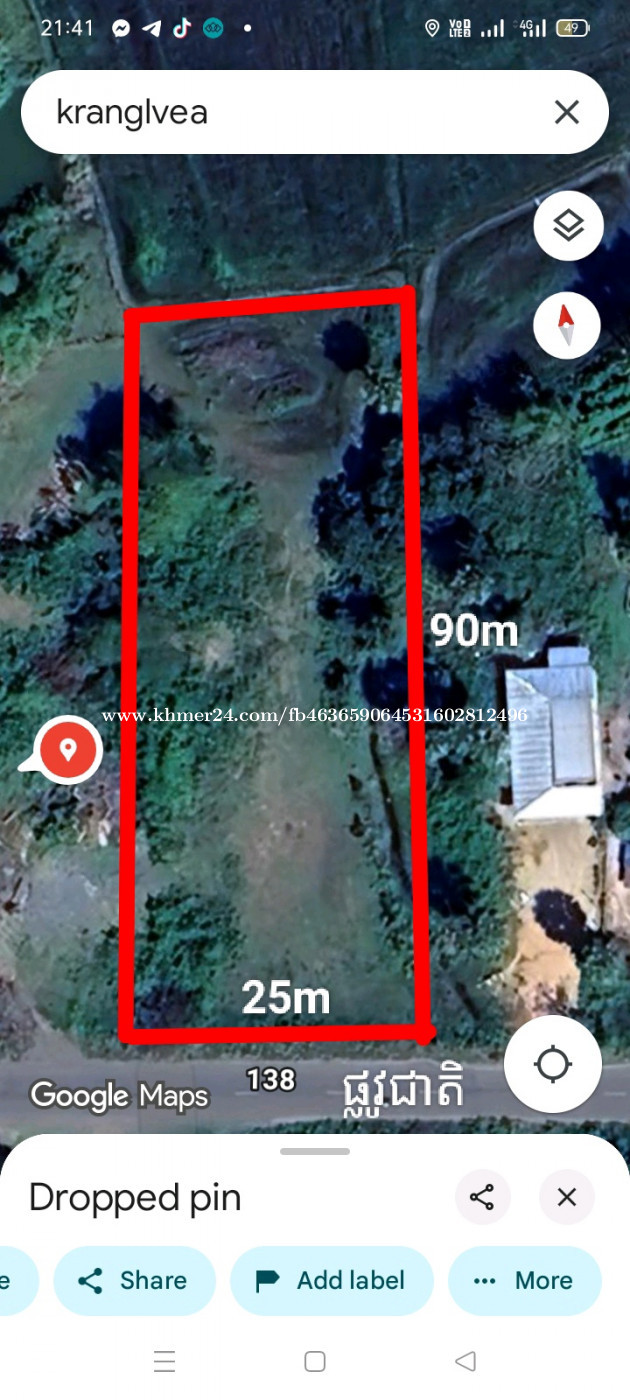Open the More options chip
The width and height of the screenshot is (630, 1400).
pos(525,1280)
